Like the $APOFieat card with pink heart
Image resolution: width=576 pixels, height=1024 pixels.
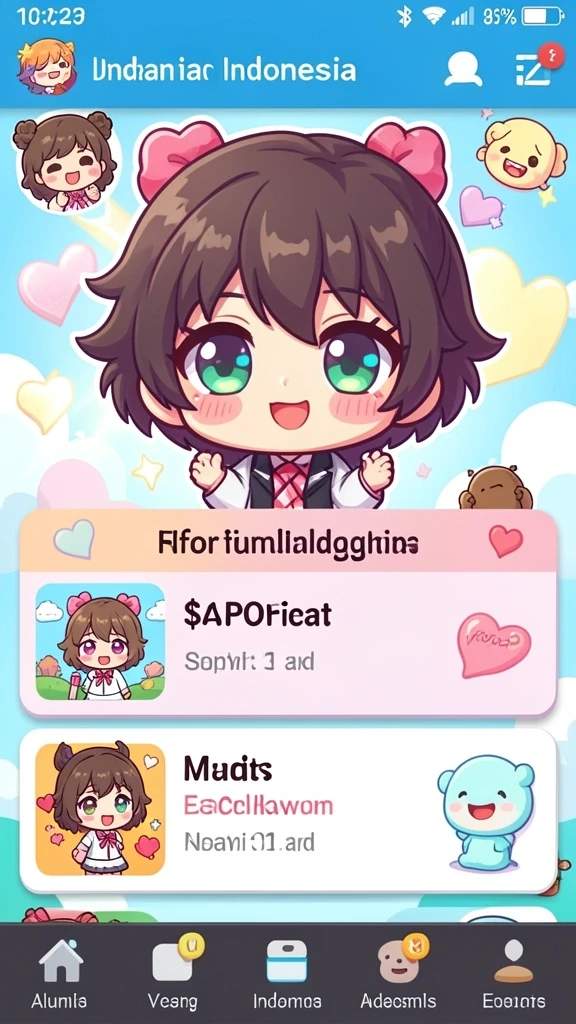click(493, 644)
